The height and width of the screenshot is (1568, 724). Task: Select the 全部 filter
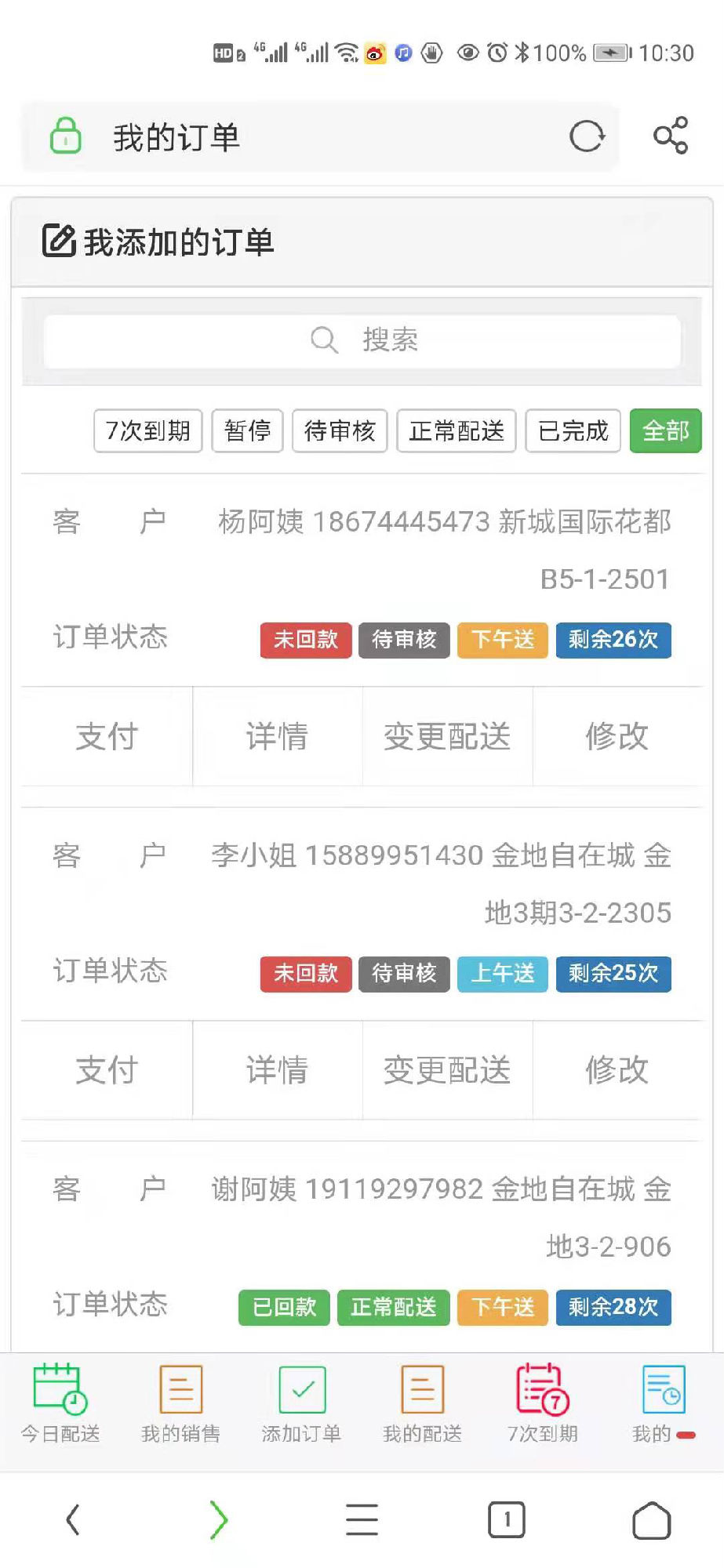[x=665, y=431]
